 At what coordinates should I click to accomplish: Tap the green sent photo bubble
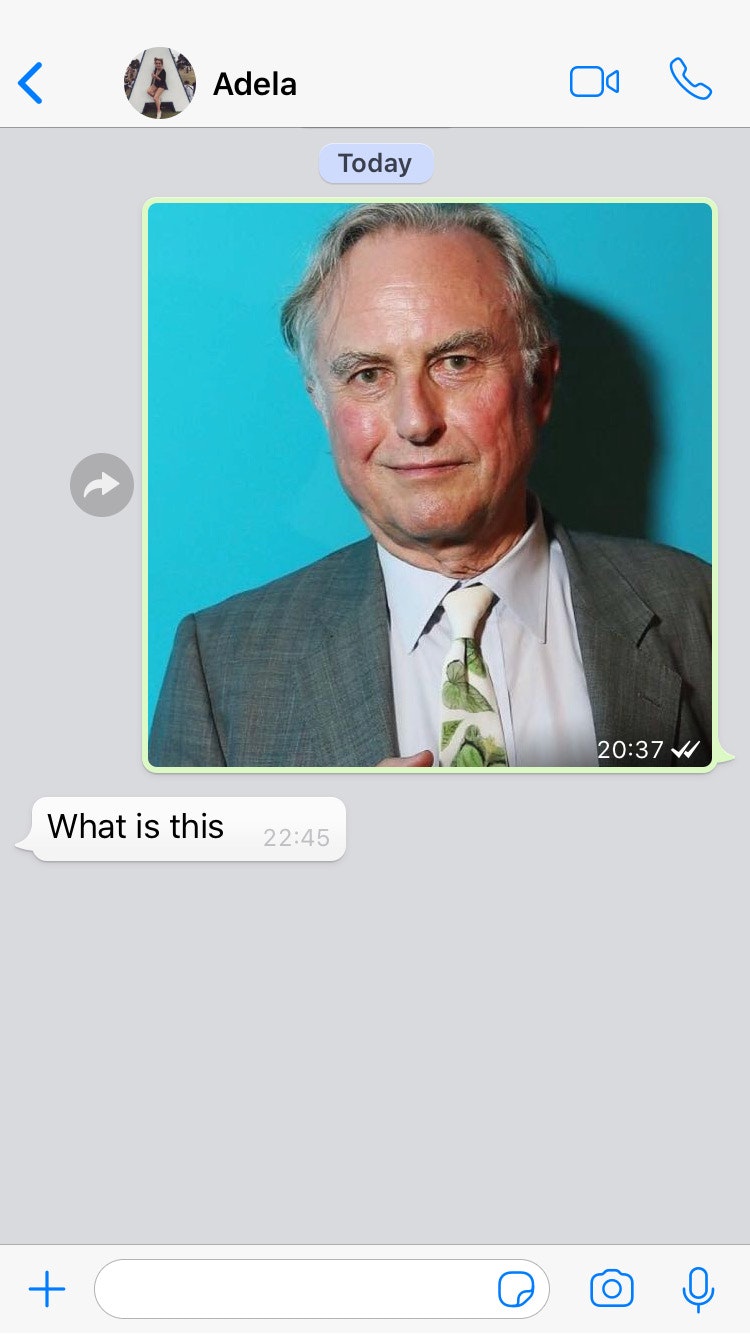point(430,485)
